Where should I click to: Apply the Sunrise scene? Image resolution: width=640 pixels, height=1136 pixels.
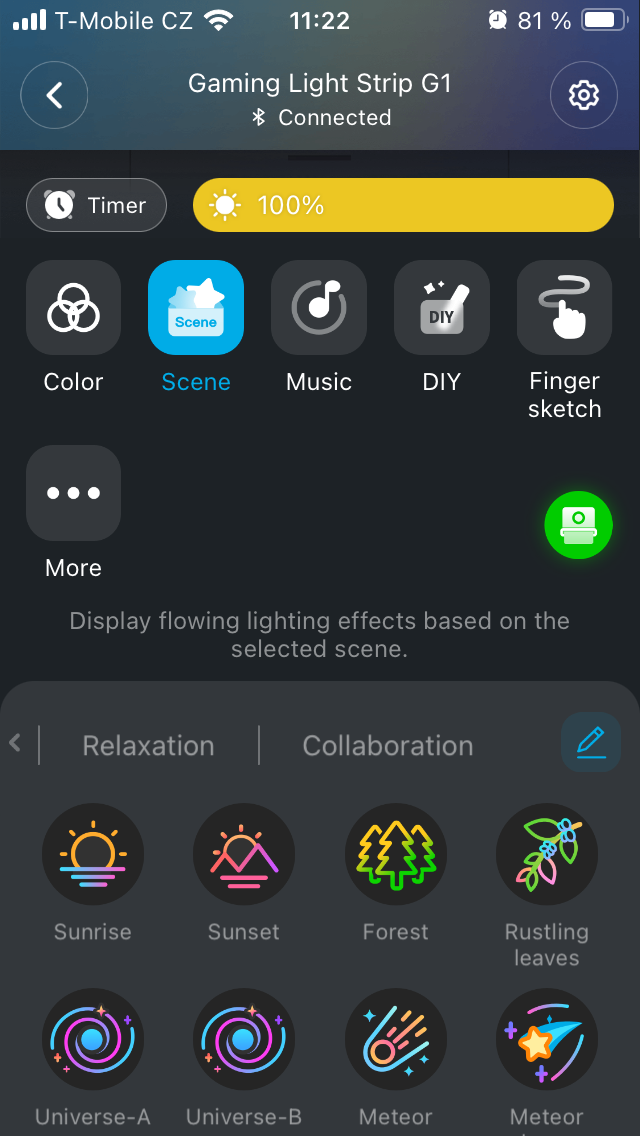(x=93, y=855)
